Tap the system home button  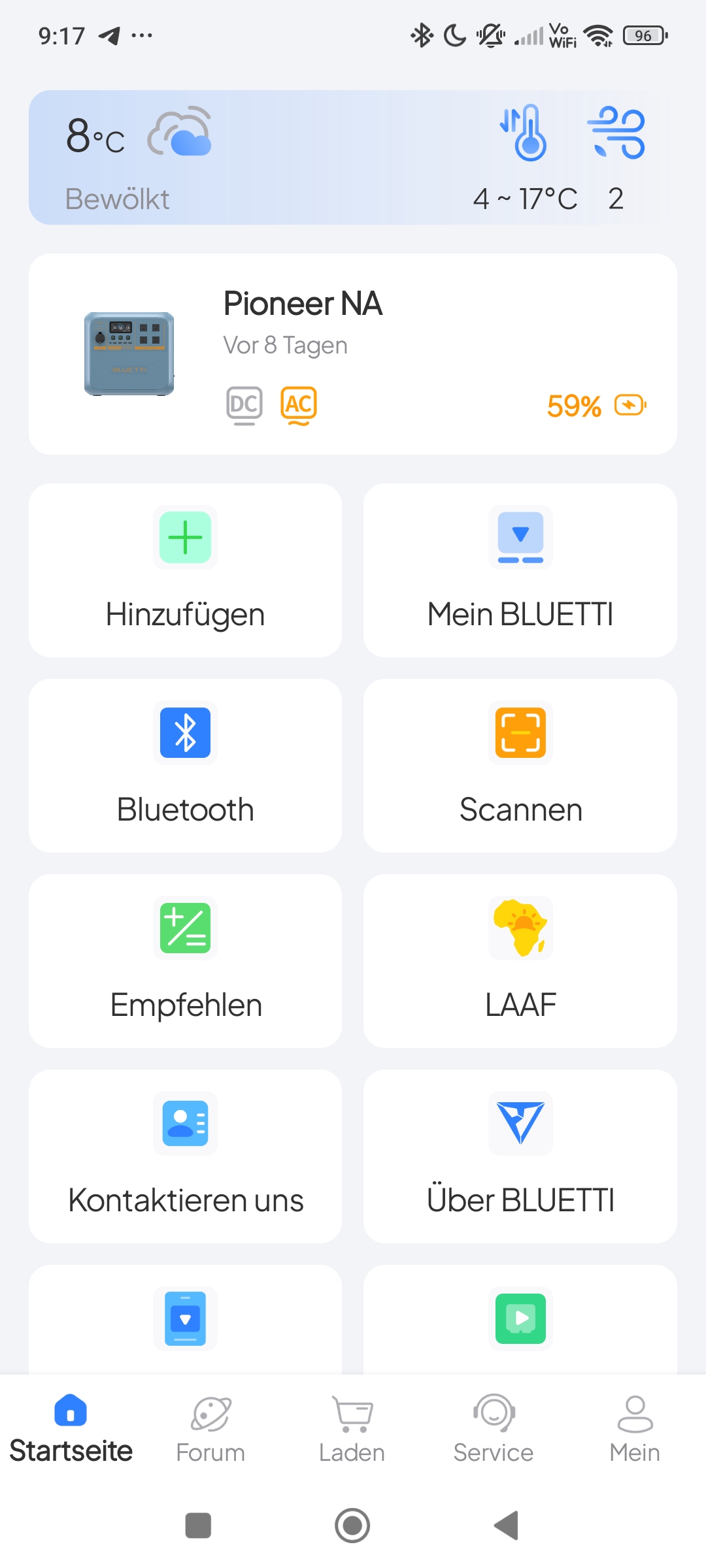[352, 1526]
